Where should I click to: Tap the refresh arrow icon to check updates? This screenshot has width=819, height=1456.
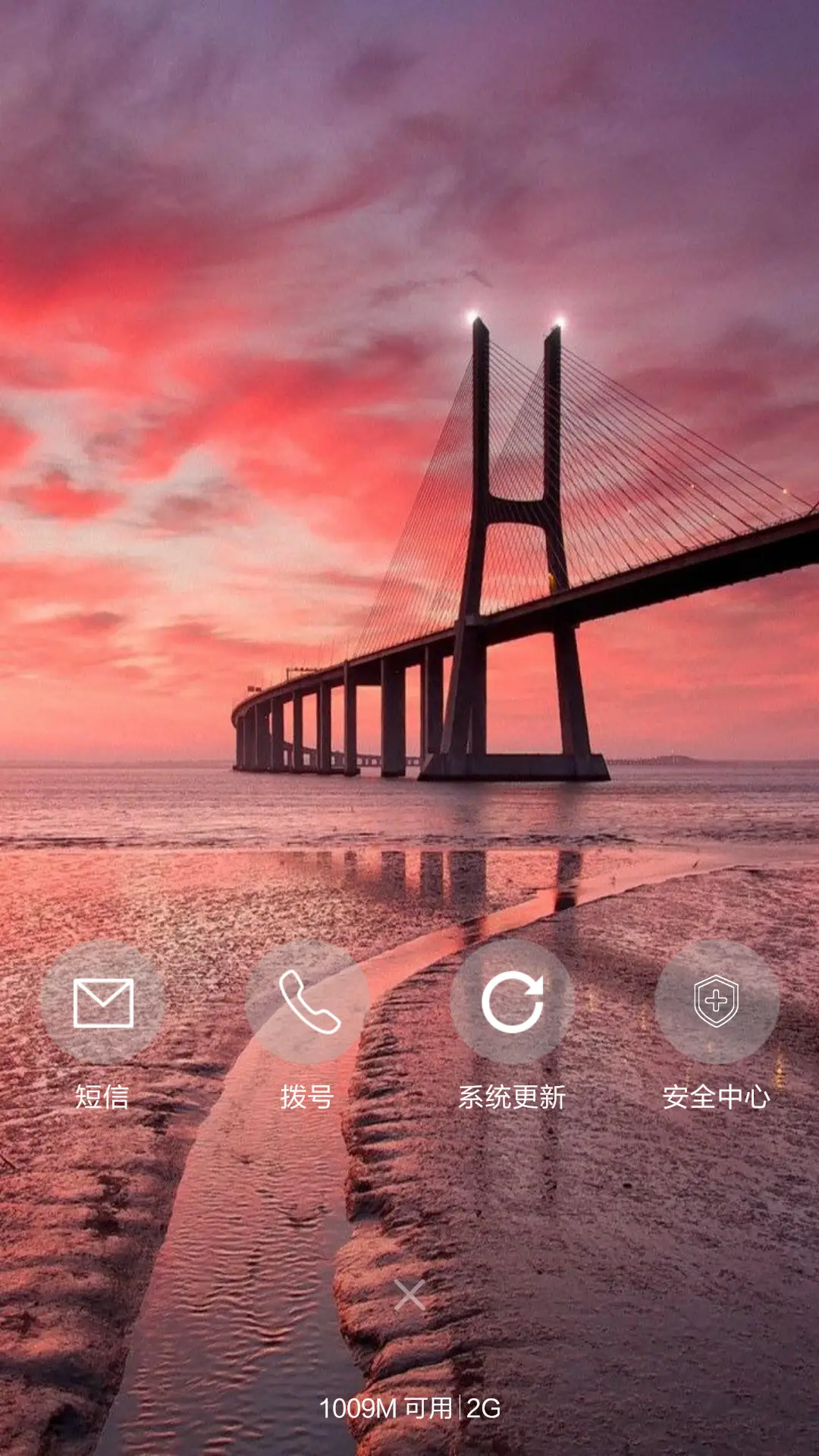[513, 1003]
